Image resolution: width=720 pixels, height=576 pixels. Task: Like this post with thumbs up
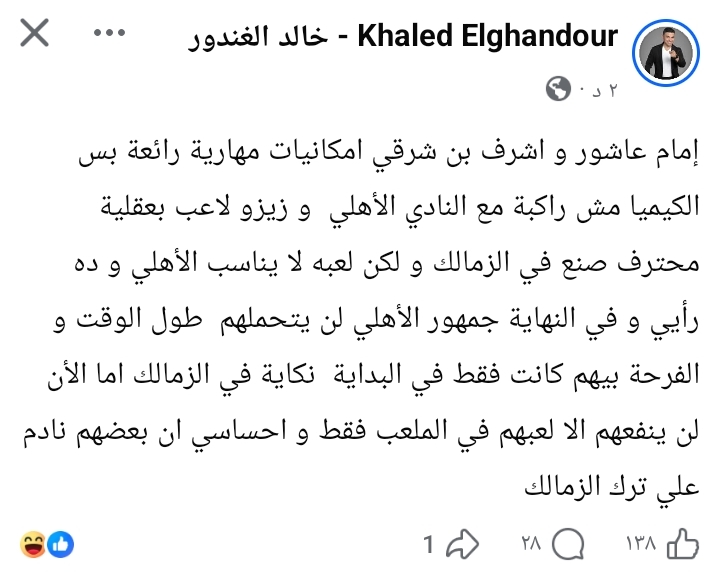pyautogui.click(x=680, y=544)
